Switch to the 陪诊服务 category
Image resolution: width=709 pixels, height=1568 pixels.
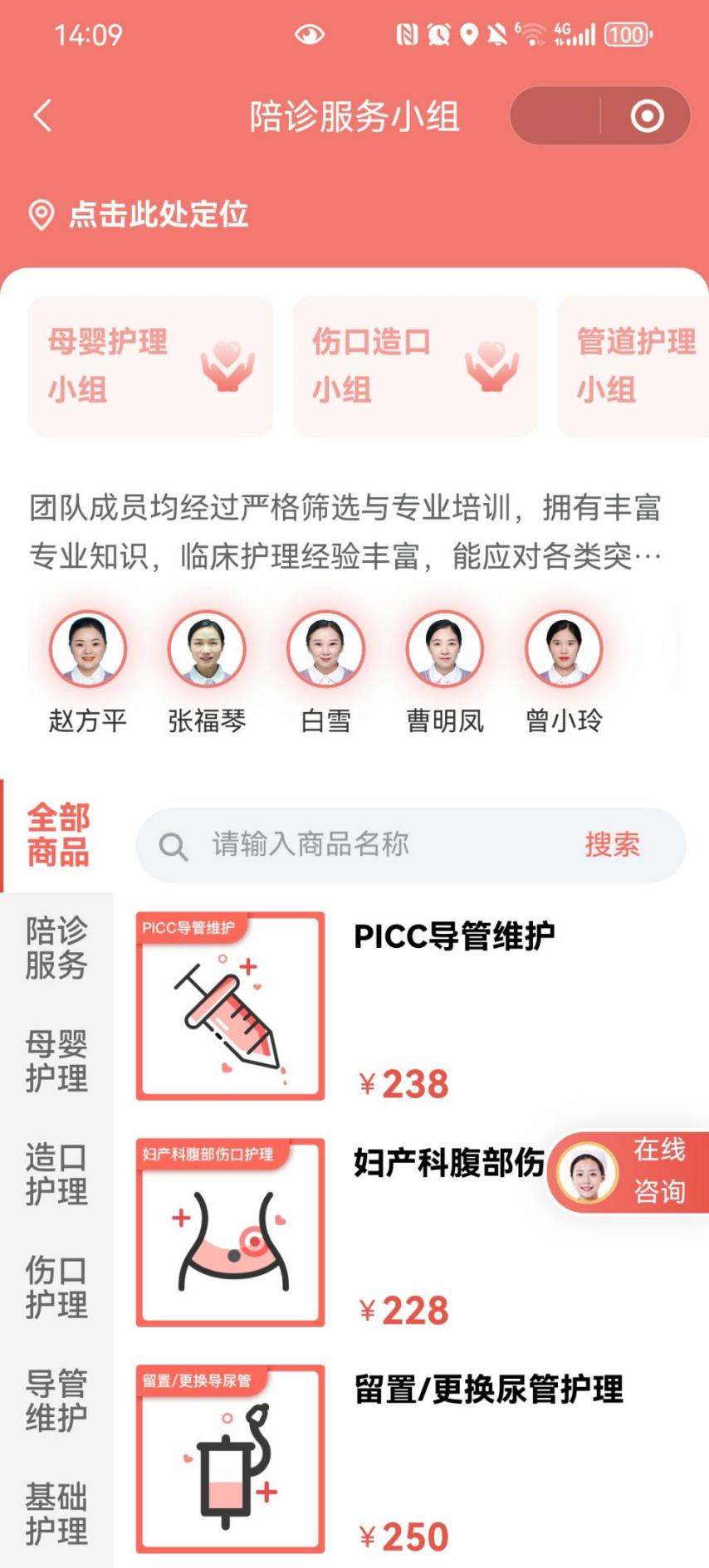pyautogui.click(x=56, y=948)
